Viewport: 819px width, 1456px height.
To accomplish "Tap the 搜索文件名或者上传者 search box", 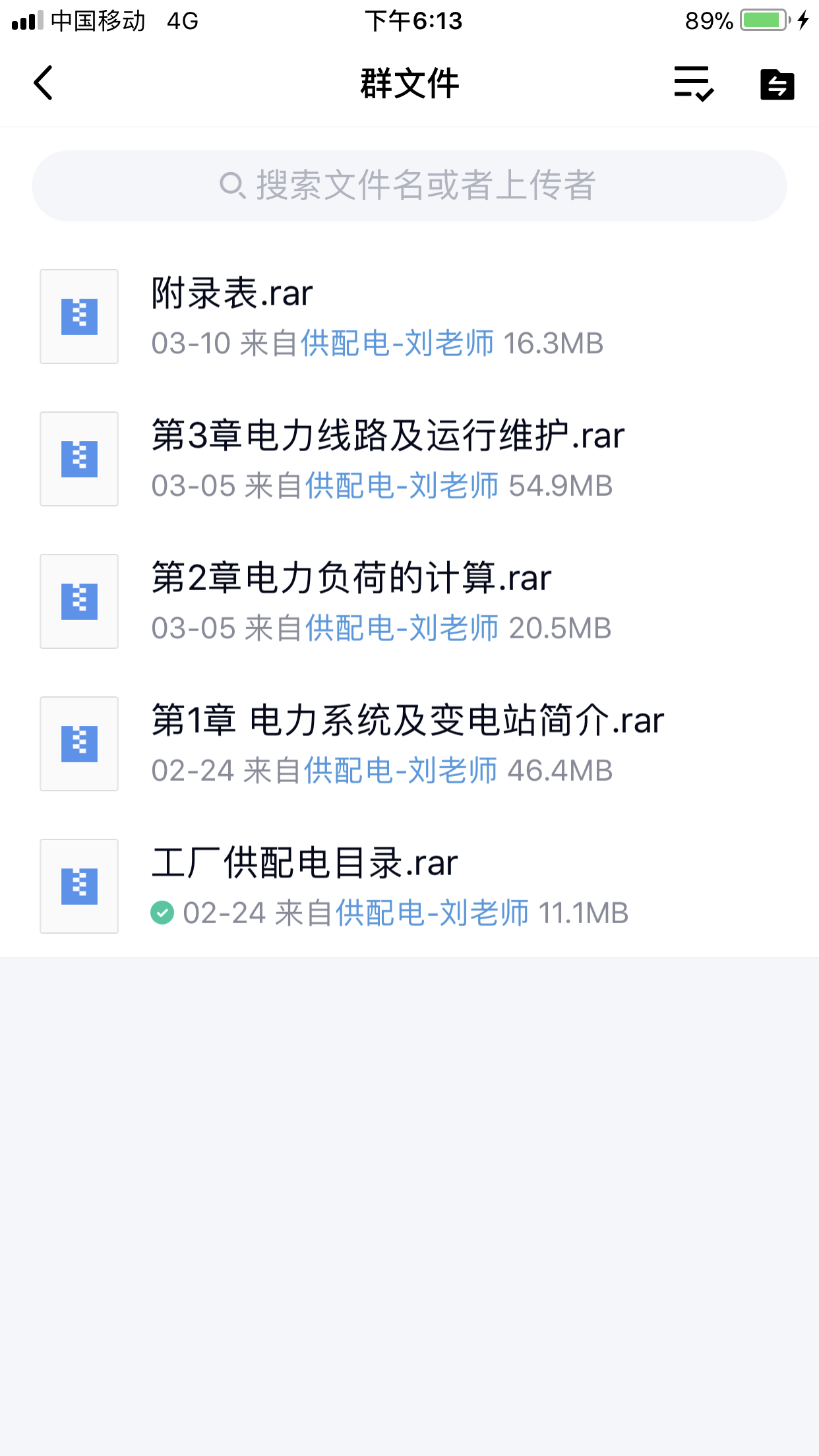I will click(x=409, y=186).
